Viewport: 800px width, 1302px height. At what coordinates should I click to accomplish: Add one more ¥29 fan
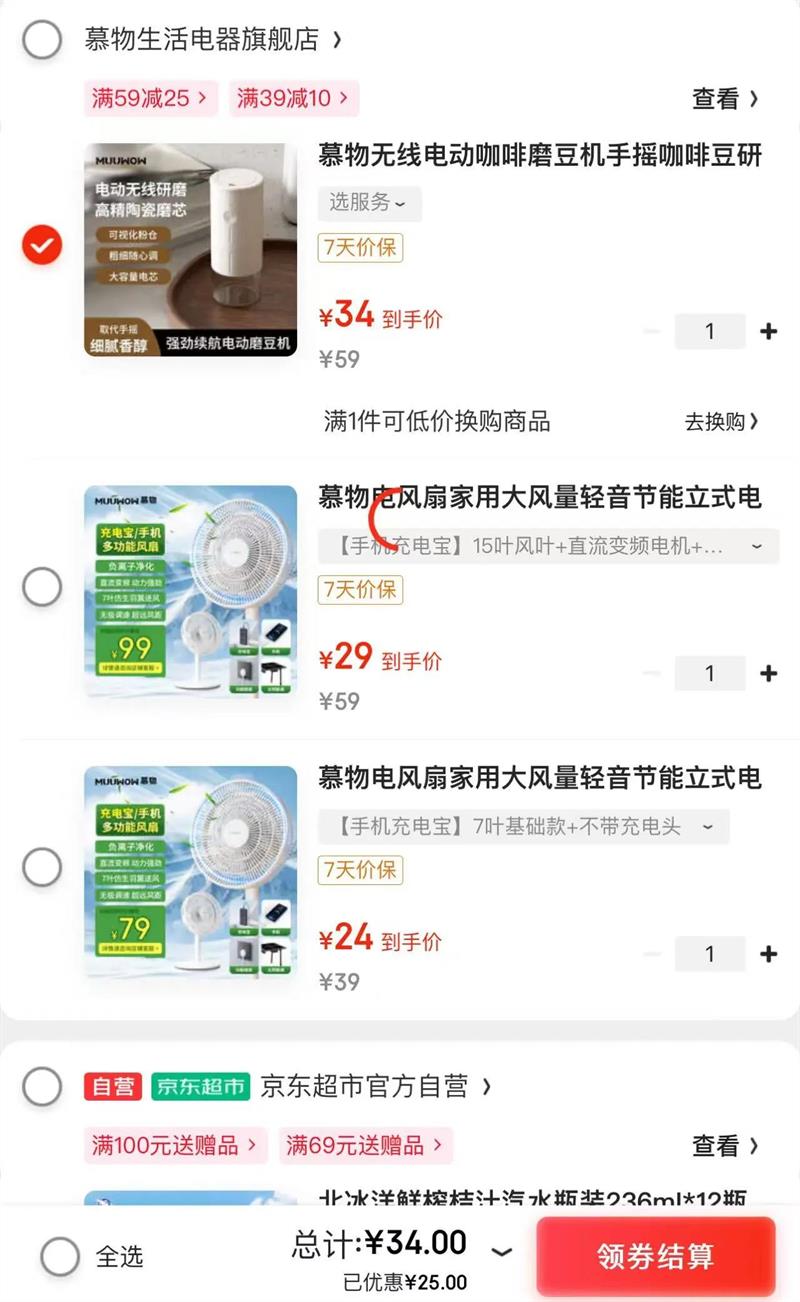tap(768, 673)
